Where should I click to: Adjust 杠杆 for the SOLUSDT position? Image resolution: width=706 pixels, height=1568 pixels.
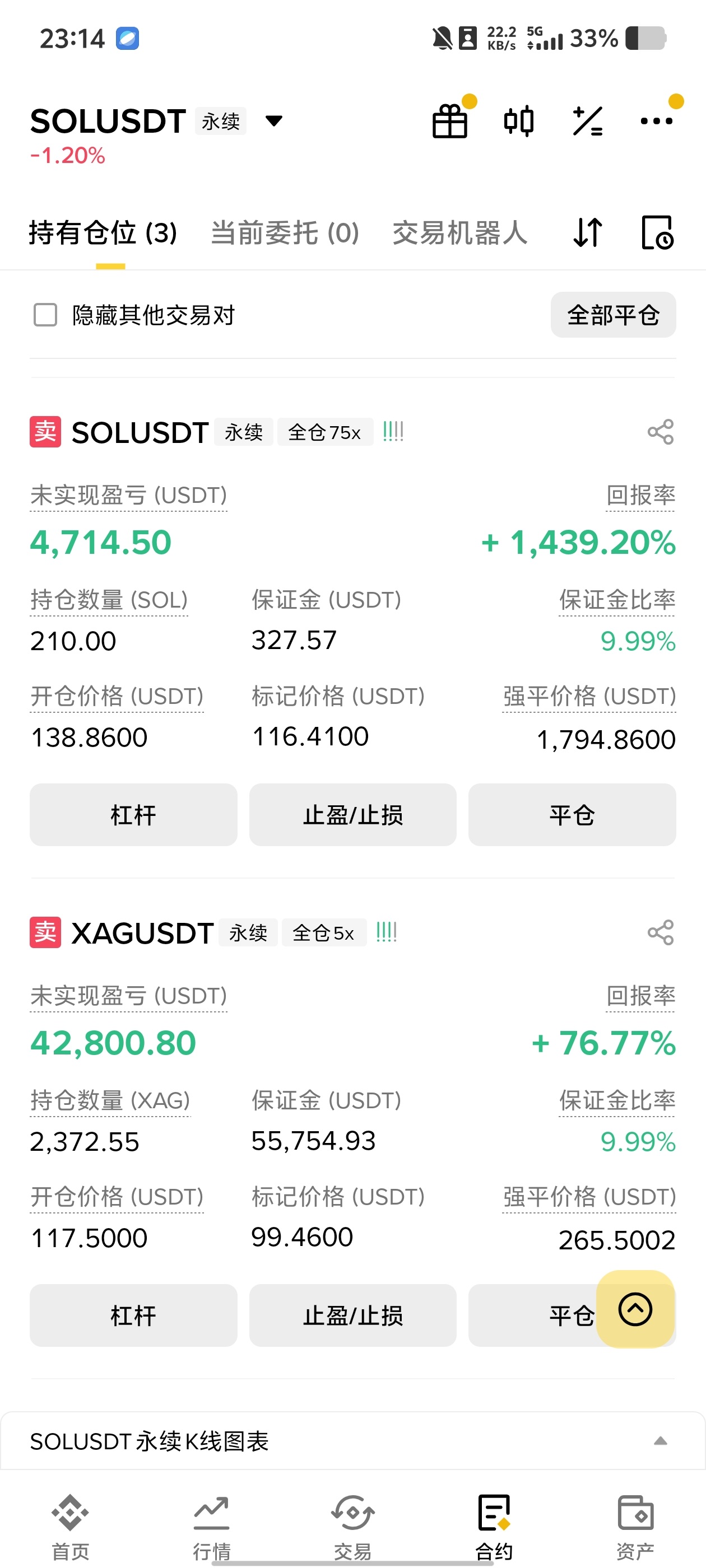tap(133, 814)
